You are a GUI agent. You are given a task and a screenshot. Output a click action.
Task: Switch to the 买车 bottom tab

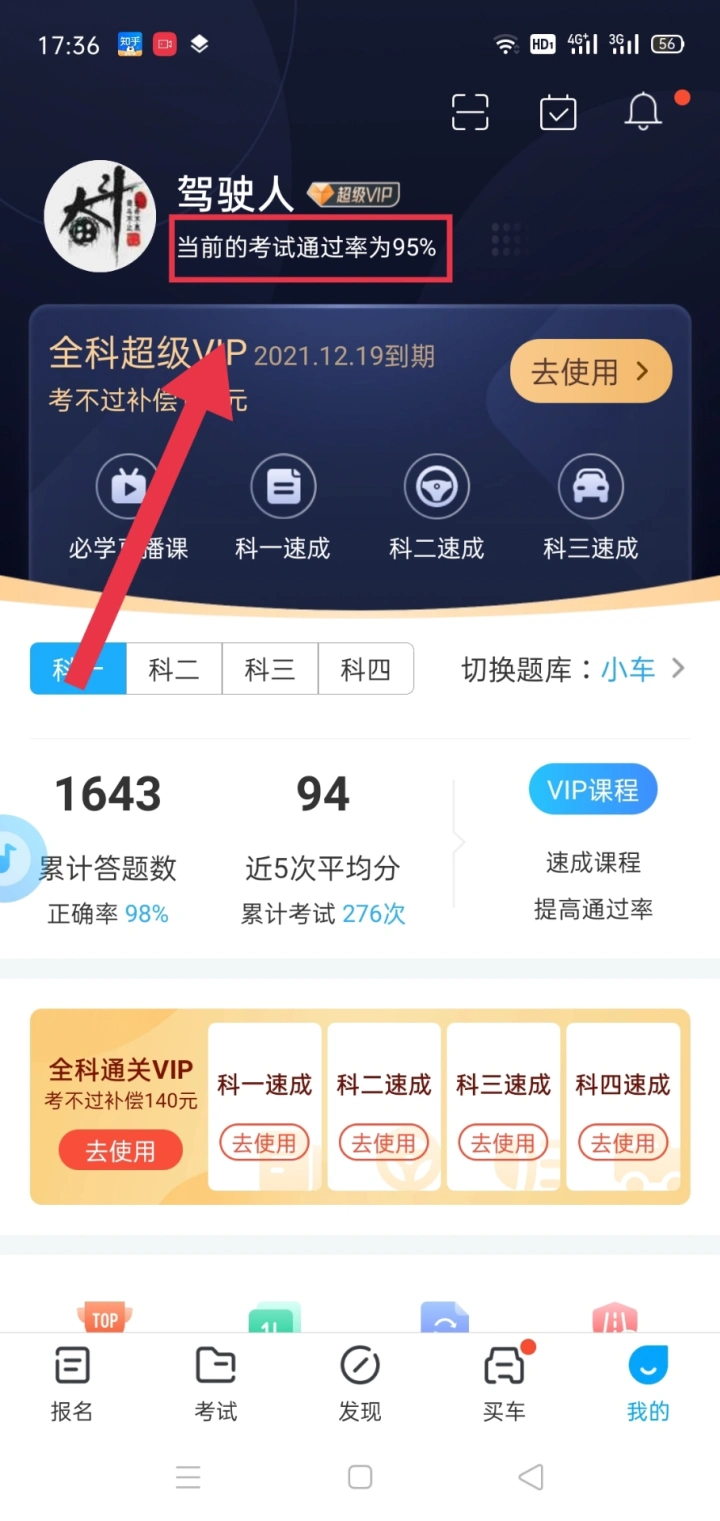504,1385
